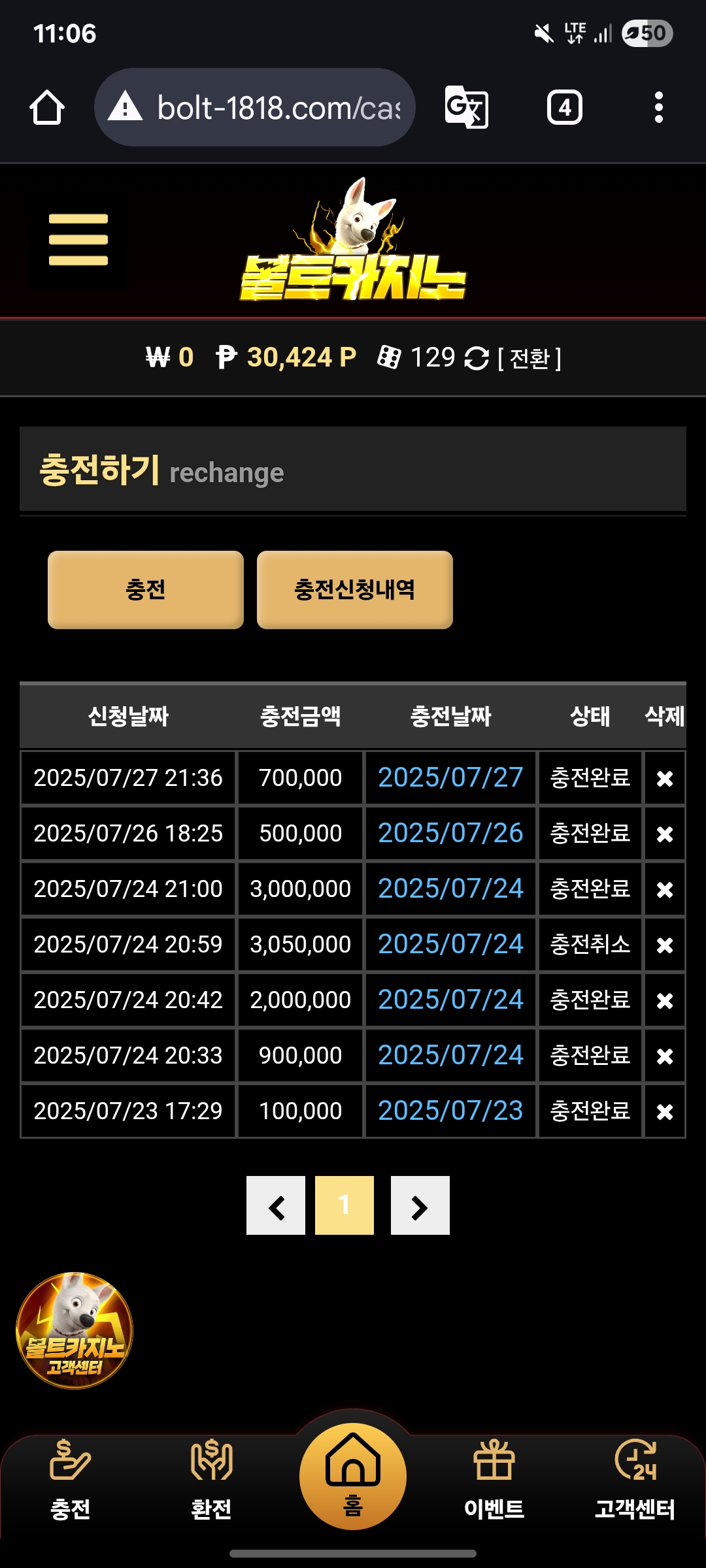This screenshot has height=1568, width=706.
Task: Open the browser translate icon
Action: coord(467,107)
